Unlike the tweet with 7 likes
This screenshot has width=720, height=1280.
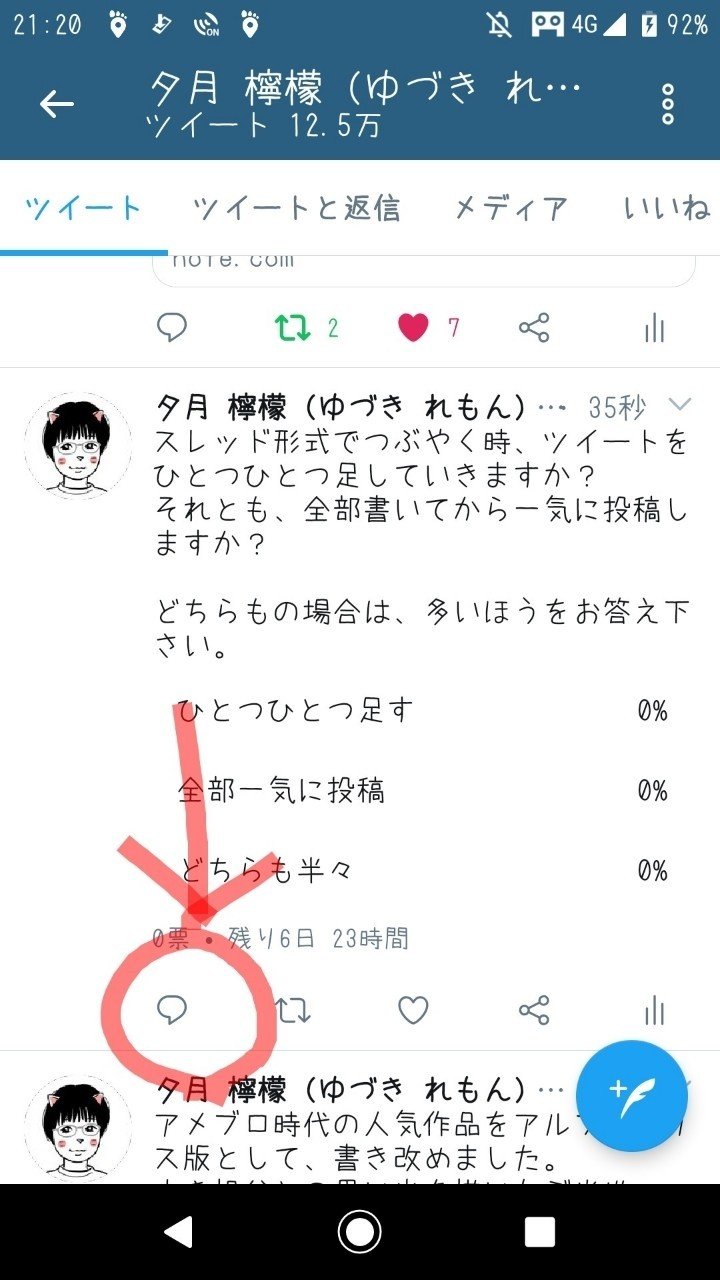(413, 327)
